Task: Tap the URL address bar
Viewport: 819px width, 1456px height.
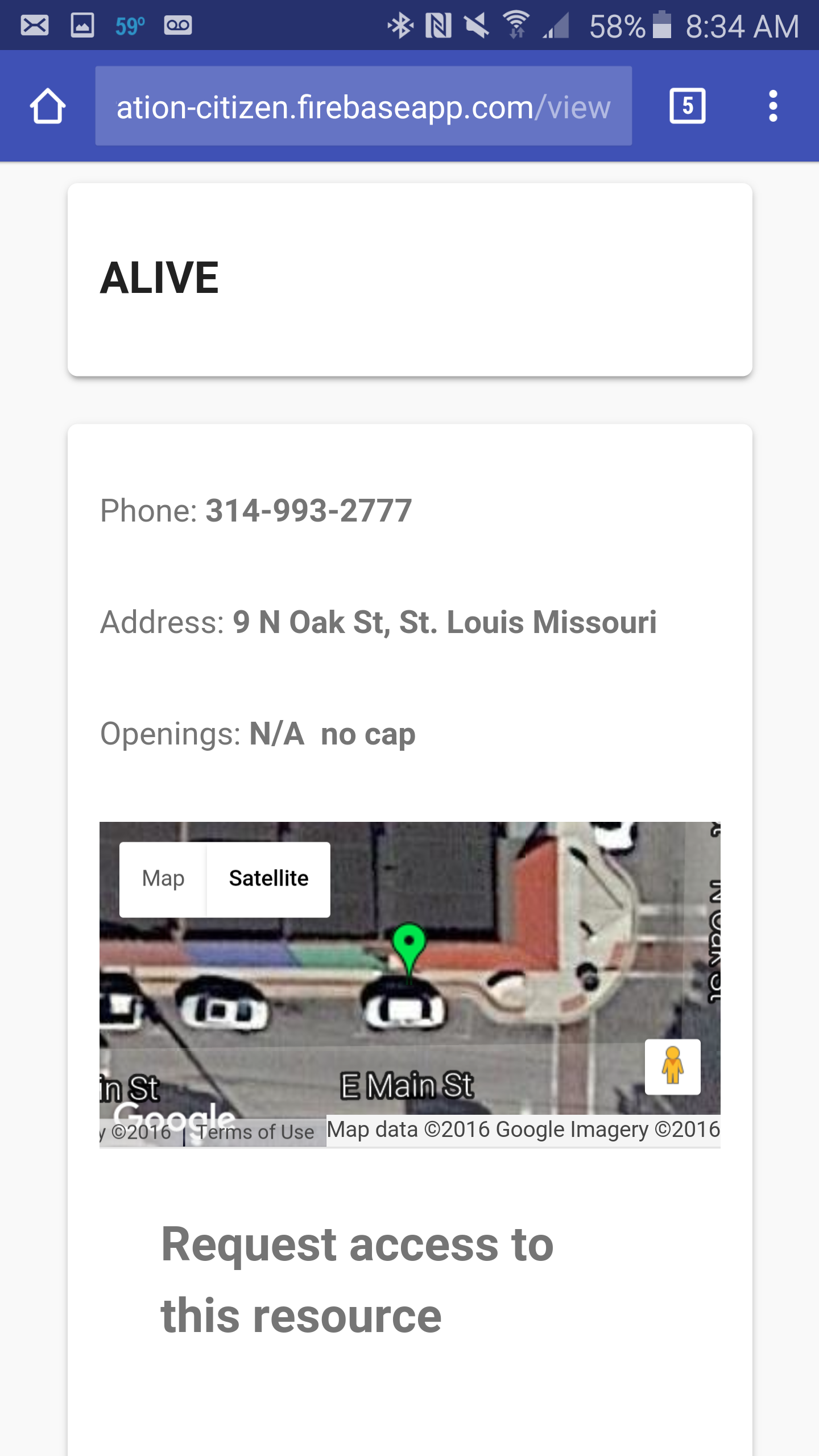Action: coord(363,106)
